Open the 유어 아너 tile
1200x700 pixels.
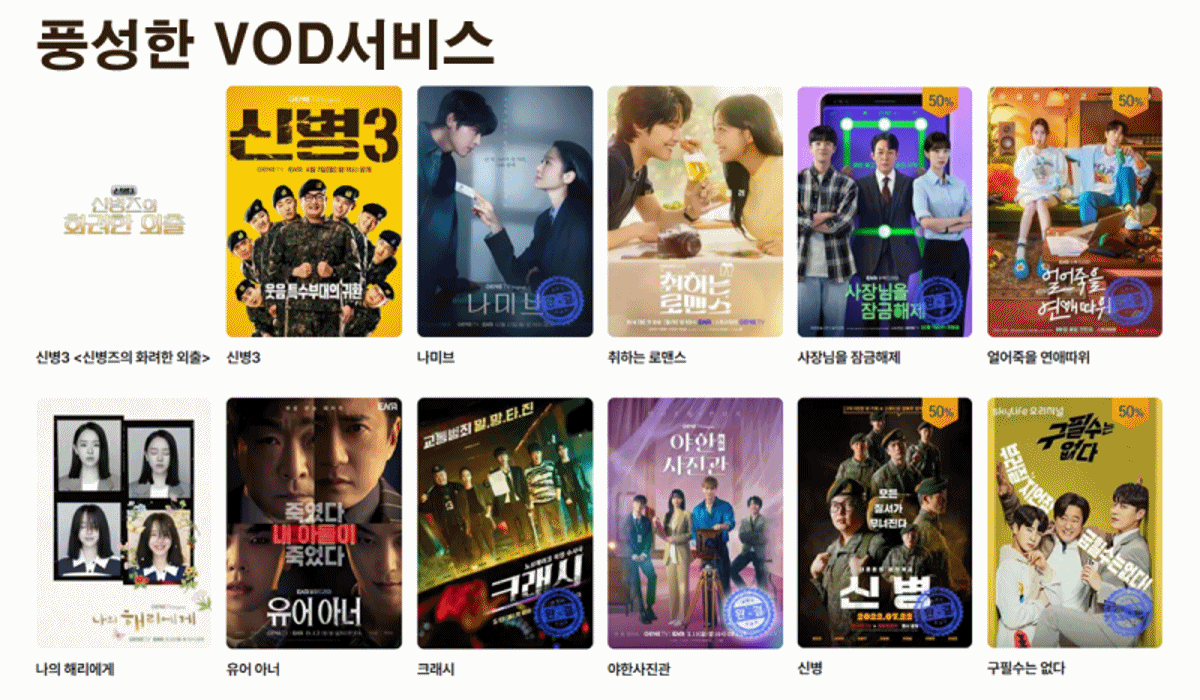tap(314, 523)
